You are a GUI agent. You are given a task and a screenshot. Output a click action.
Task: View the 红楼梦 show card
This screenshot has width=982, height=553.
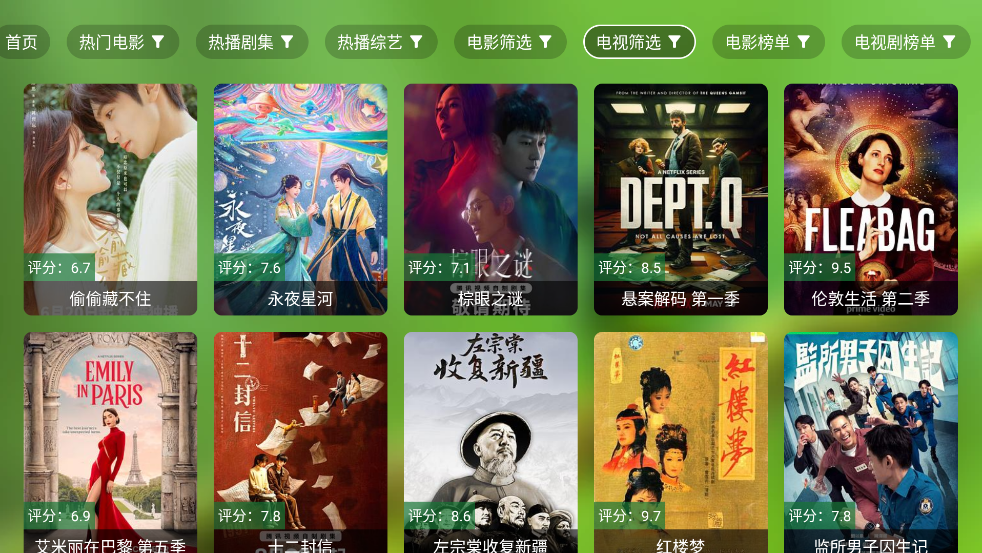tap(680, 442)
